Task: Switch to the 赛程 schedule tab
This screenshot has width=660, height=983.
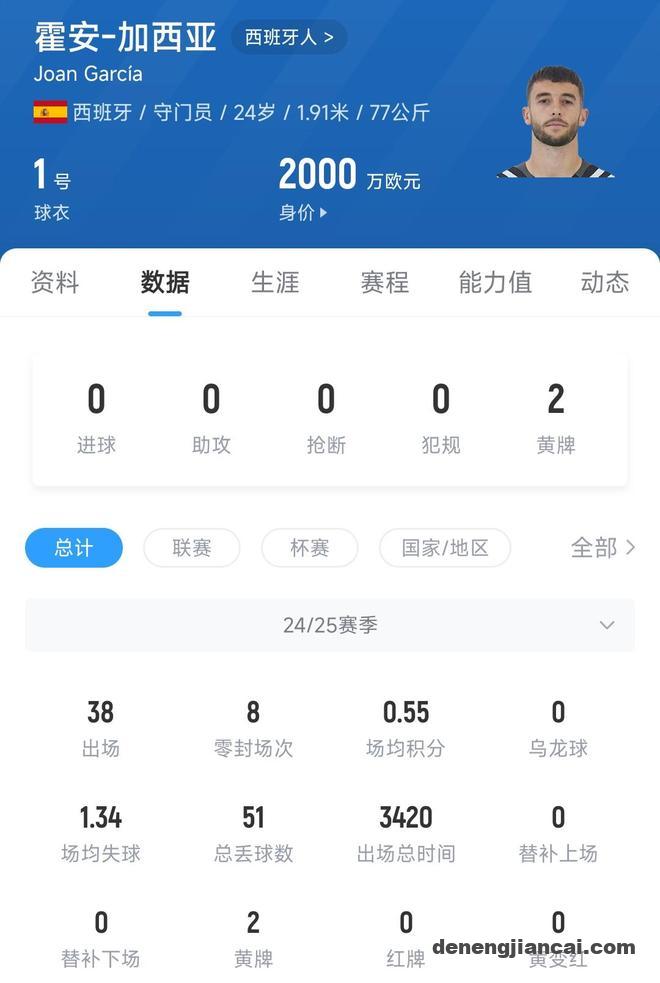Action: click(x=385, y=283)
